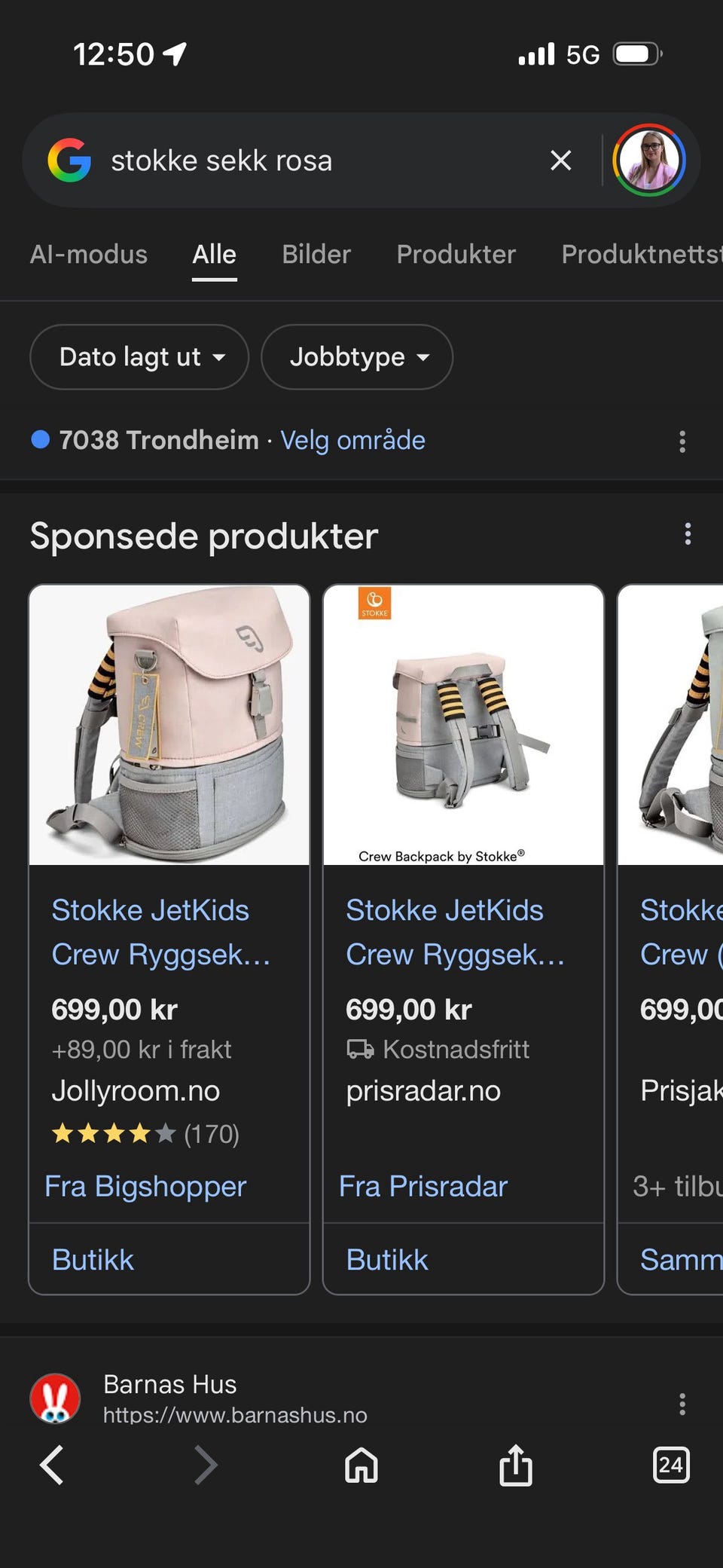The image size is (723, 1568).
Task: Open the home icon in the navigation bar
Action: click(361, 1465)
